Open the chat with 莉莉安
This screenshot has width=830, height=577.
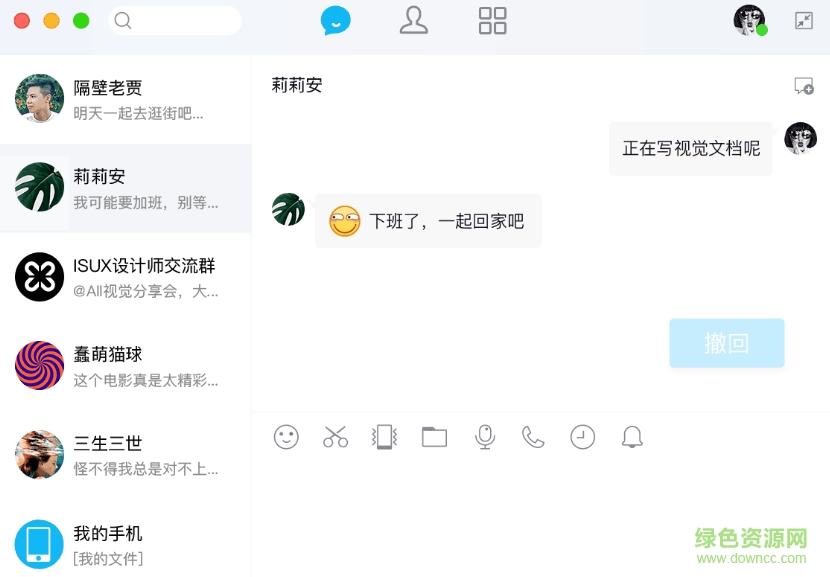point(125,188)
